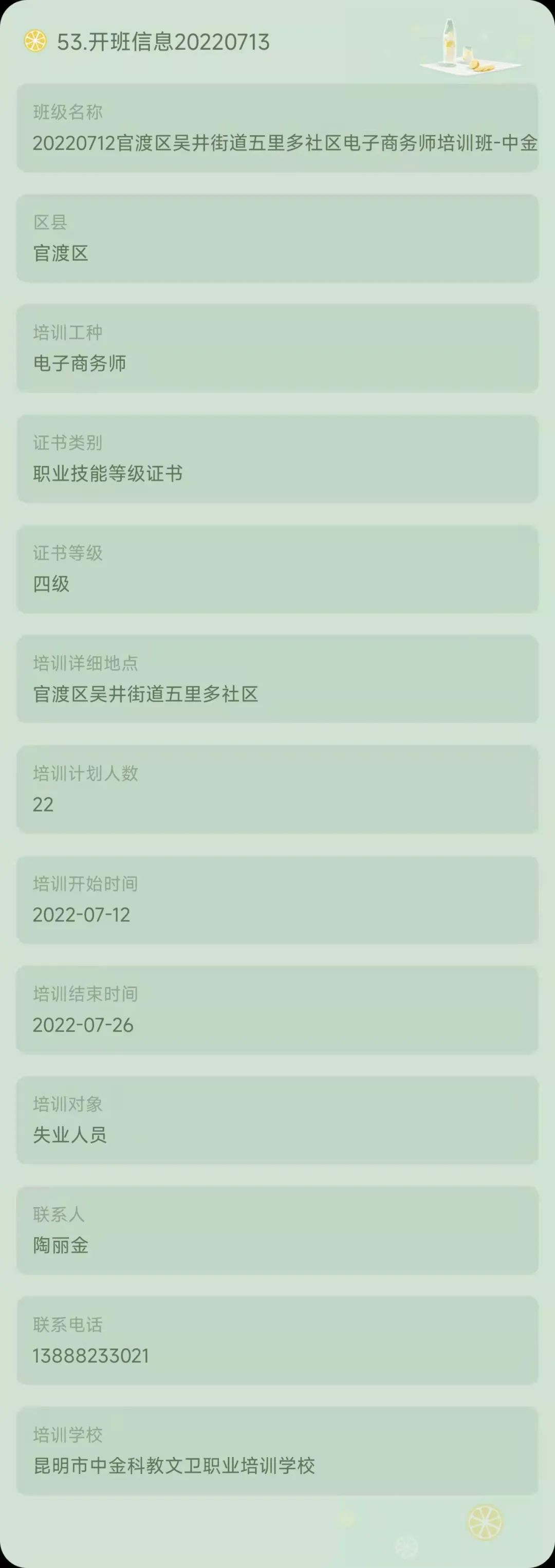Screen dimensions: 555x1568
Task: Select the 证书等级 field showing 四级
Action: pyautogui.click(x=277, y=569)
